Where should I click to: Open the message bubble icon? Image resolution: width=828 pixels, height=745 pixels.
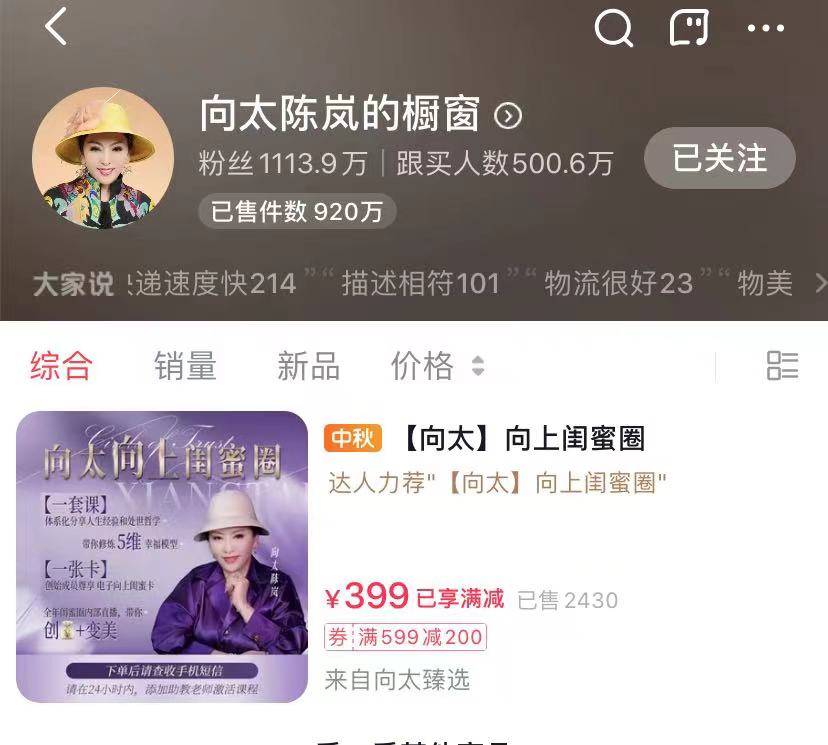pyautogui.click(x=689, y=28)
